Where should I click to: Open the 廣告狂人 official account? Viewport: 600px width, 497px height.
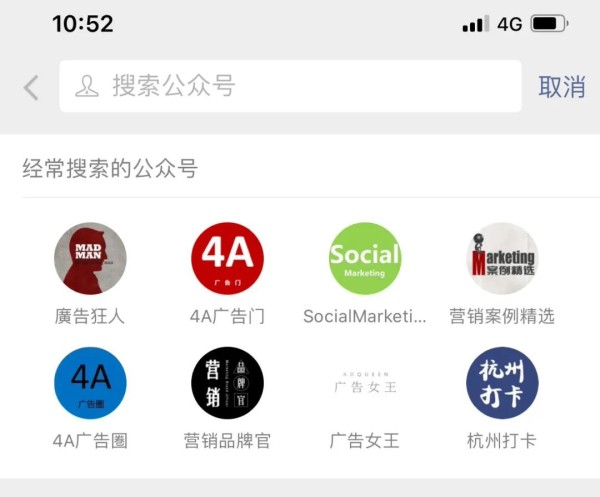[x=90, y=259]
